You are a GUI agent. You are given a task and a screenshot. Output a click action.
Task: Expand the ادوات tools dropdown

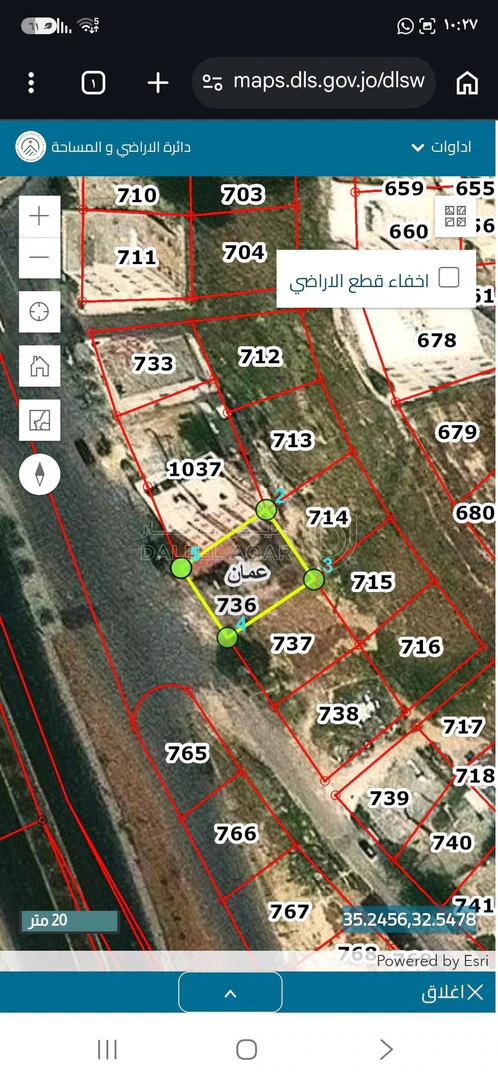442,147
